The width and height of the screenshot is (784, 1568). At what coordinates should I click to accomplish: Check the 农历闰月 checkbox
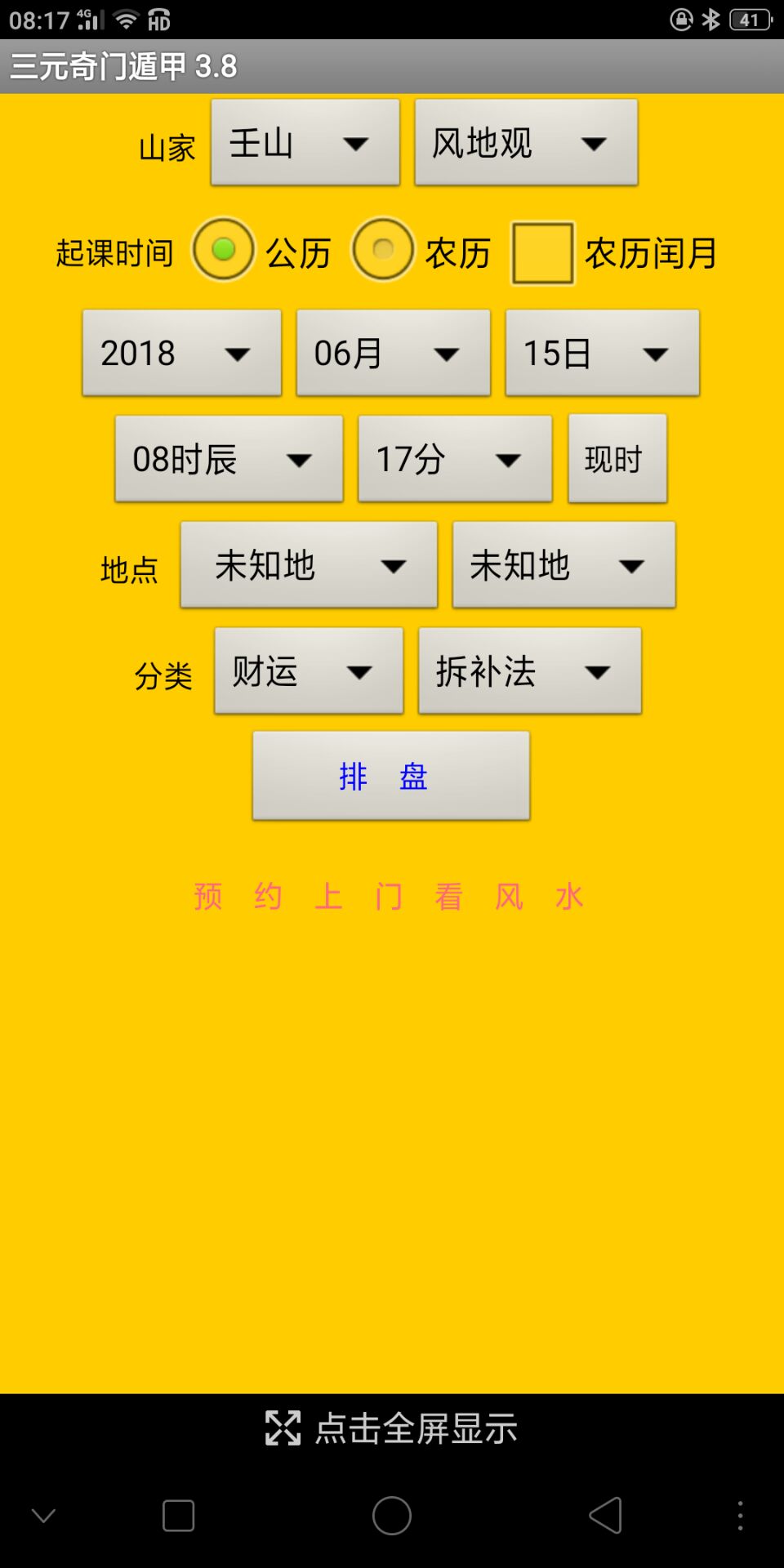coord(542,253)
